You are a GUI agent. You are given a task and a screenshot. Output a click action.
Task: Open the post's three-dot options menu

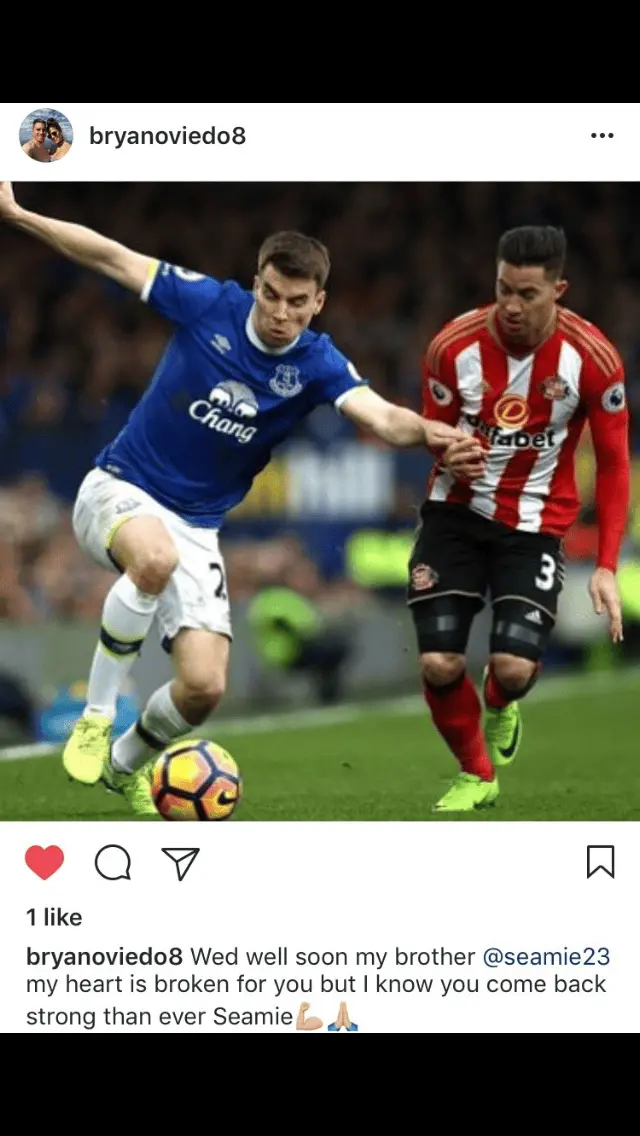pos(602,136)
